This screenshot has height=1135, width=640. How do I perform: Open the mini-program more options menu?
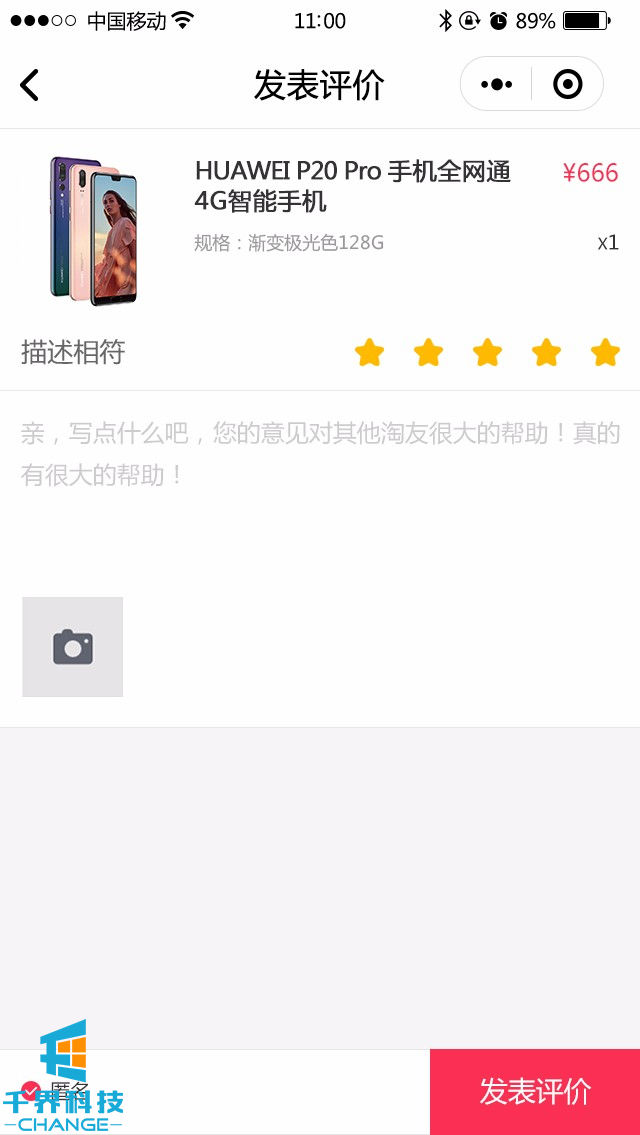[x=496, y=84]
